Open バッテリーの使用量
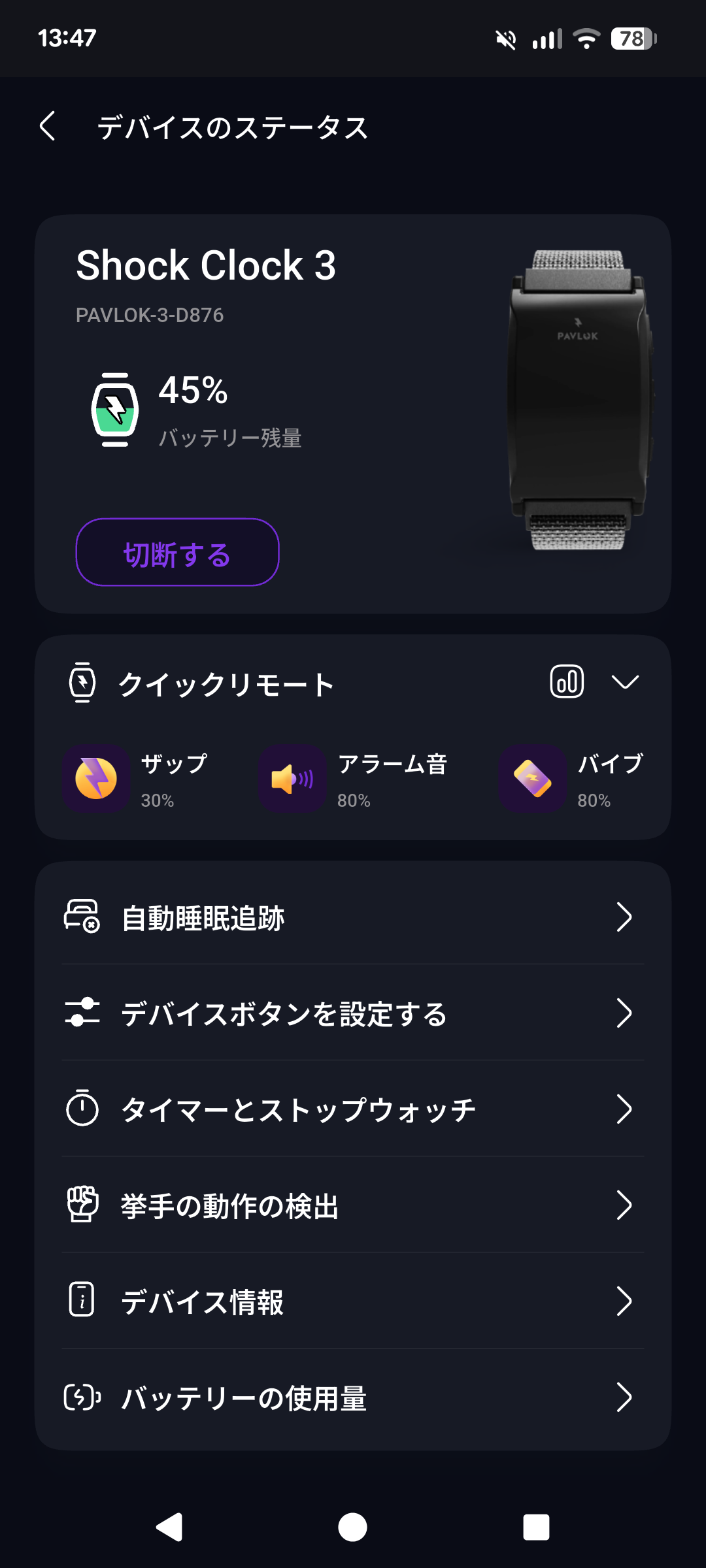The height and width of the screenshot is (1568, 706). (353, 1397)
